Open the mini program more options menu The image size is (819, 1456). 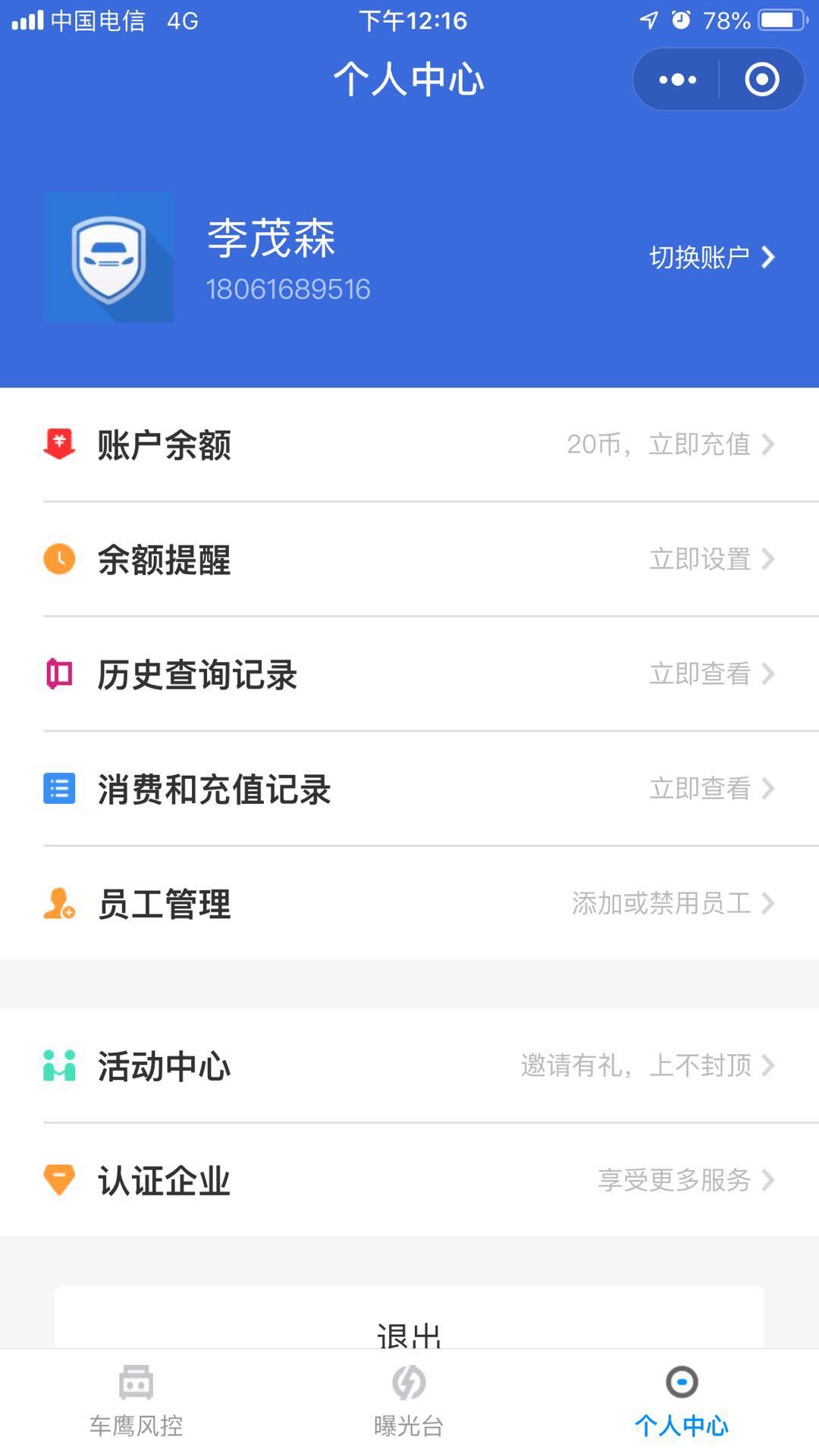(677, 80)
